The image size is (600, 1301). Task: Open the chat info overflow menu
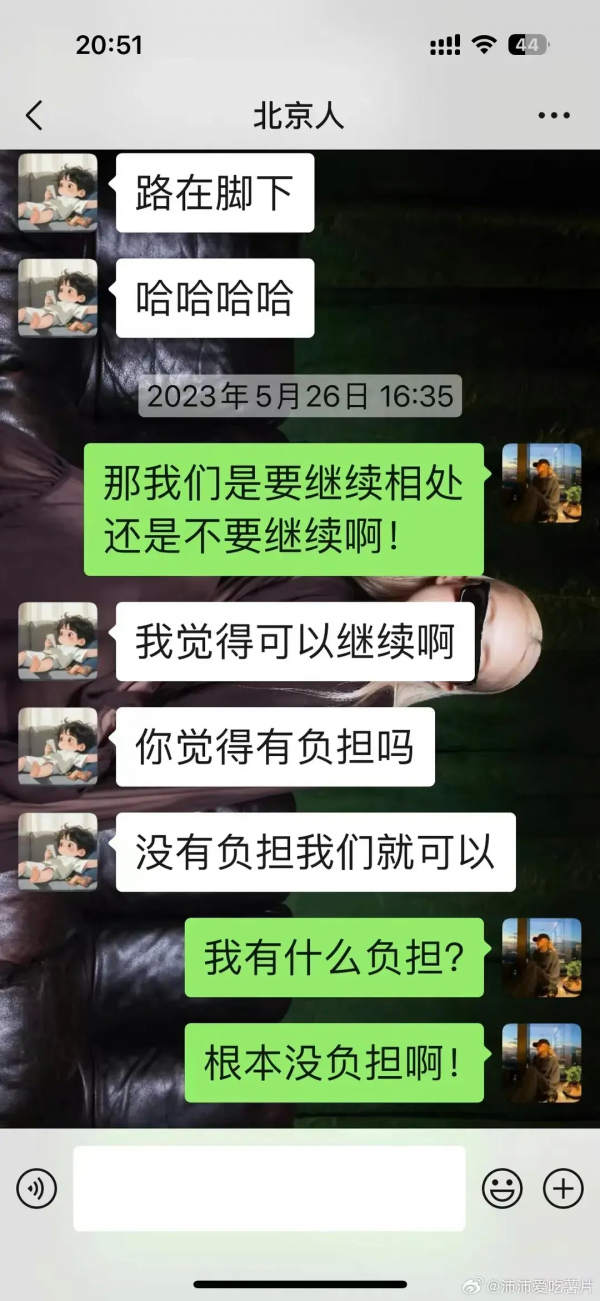[x=553, y=116]
